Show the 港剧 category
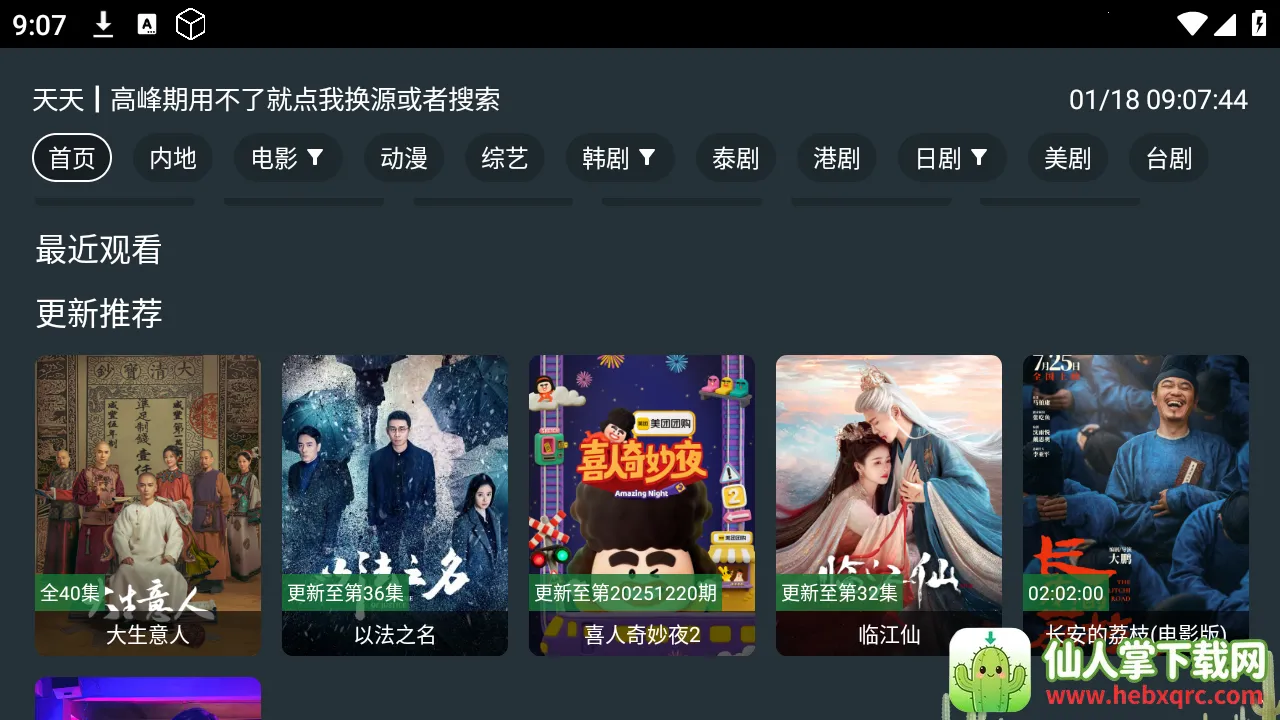 [837, 158]
